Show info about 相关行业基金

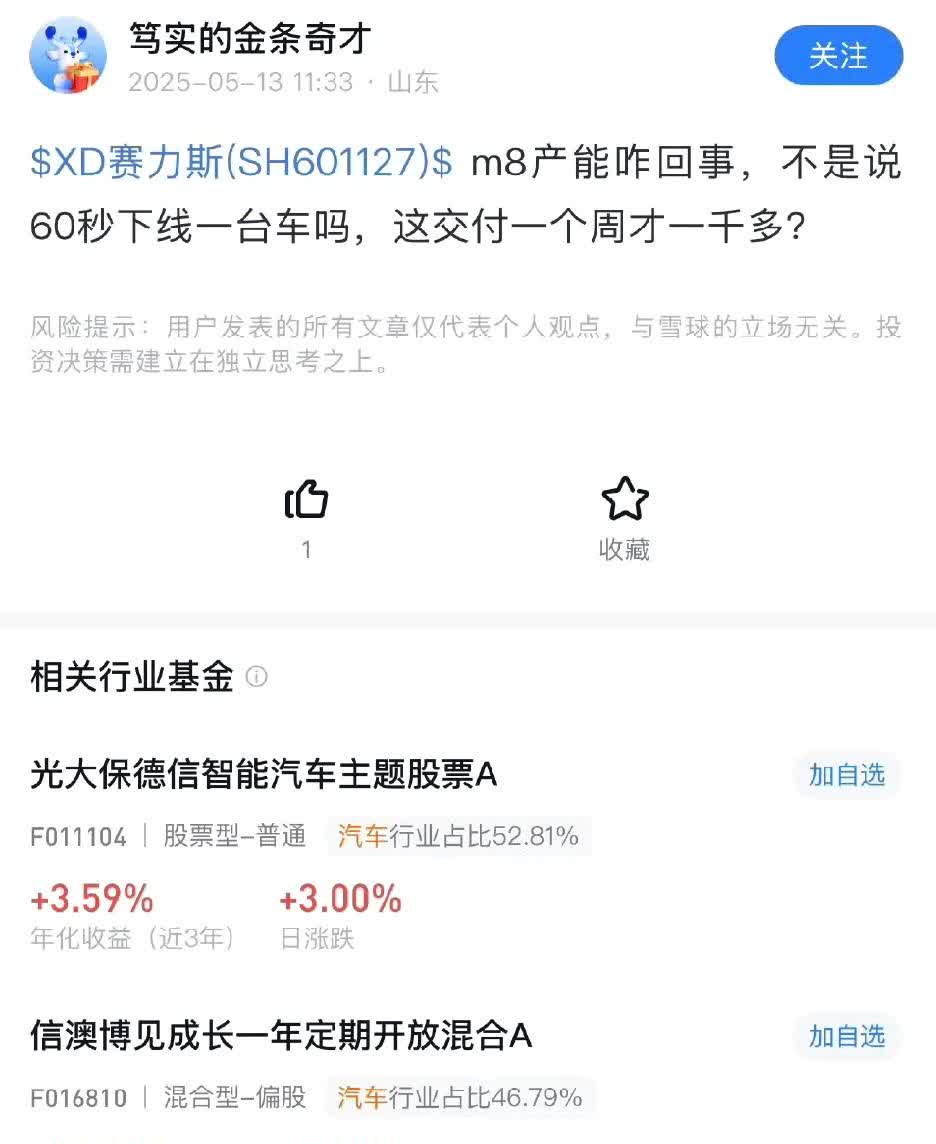pos(257,677)
